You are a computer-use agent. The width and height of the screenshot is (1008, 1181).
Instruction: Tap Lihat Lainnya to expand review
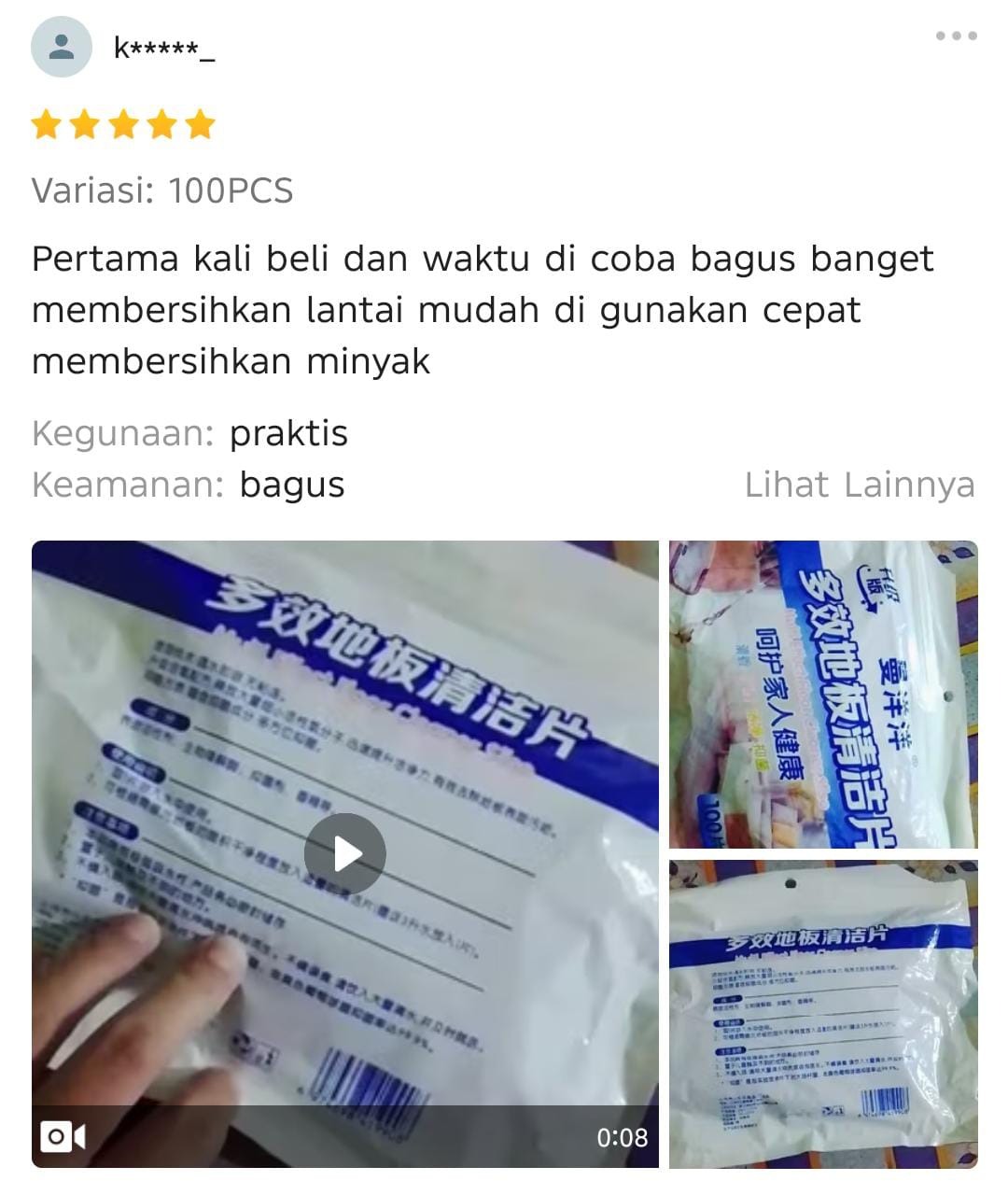click(x=859, y=485)
